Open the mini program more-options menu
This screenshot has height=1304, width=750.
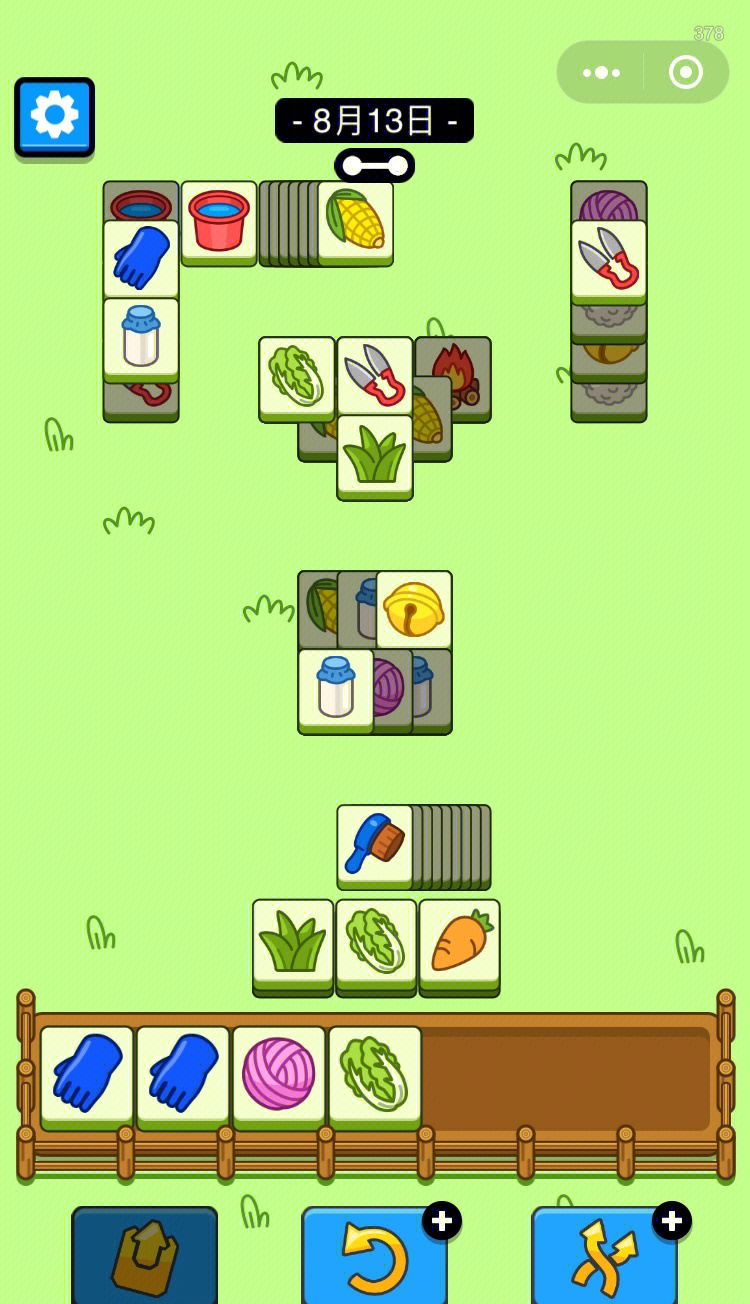pyautogui.click(x=601, y=72)
